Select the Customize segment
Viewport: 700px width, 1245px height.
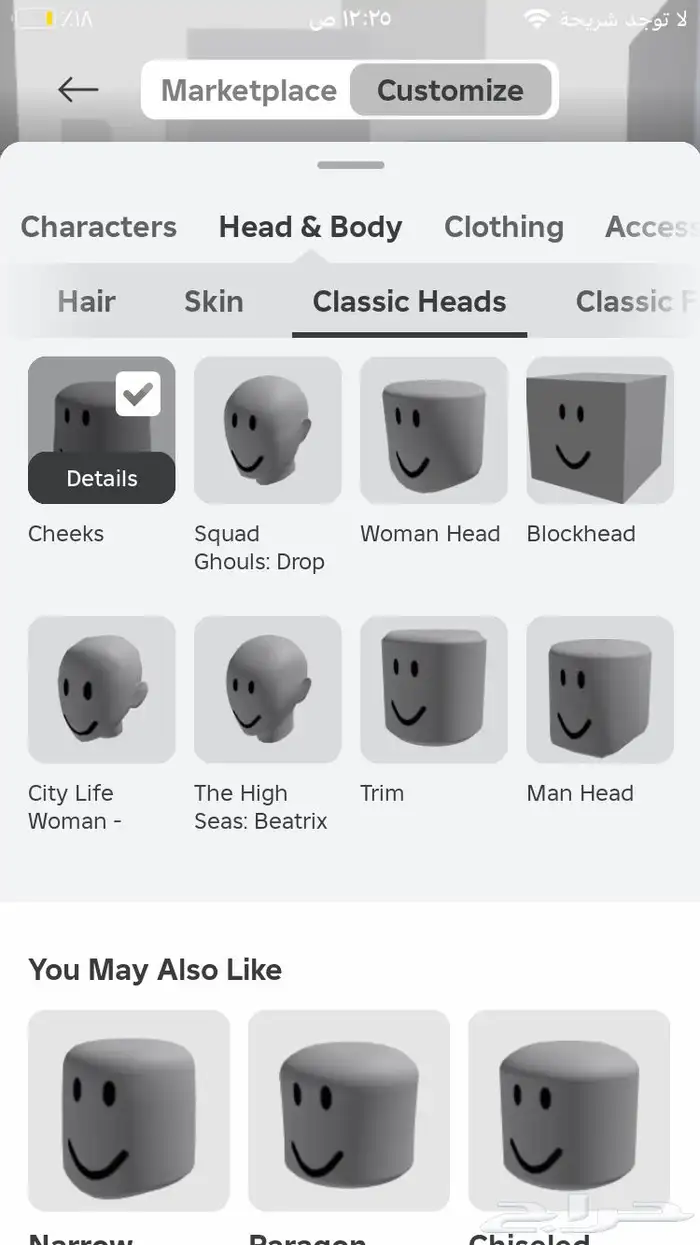[450, 91]
